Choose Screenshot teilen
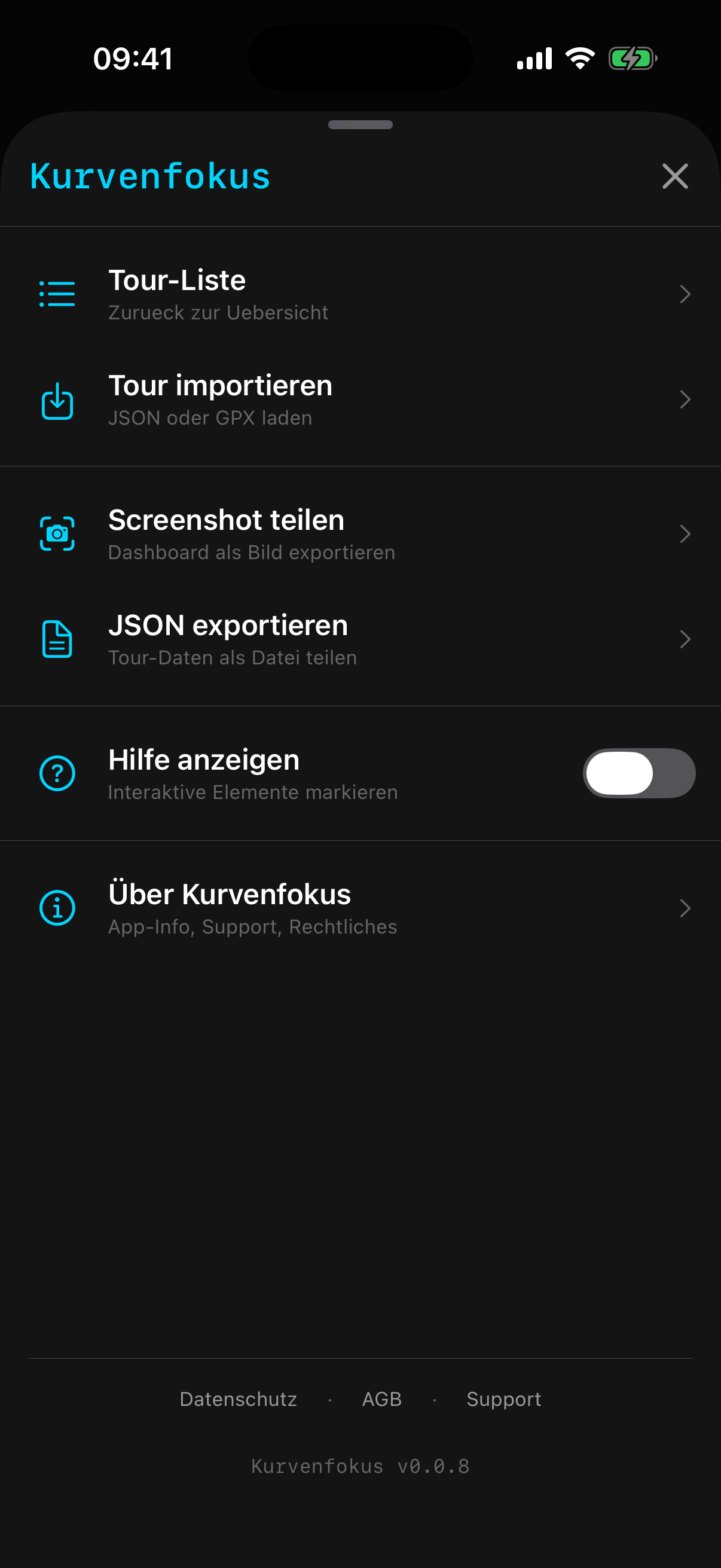 (360, 535)
